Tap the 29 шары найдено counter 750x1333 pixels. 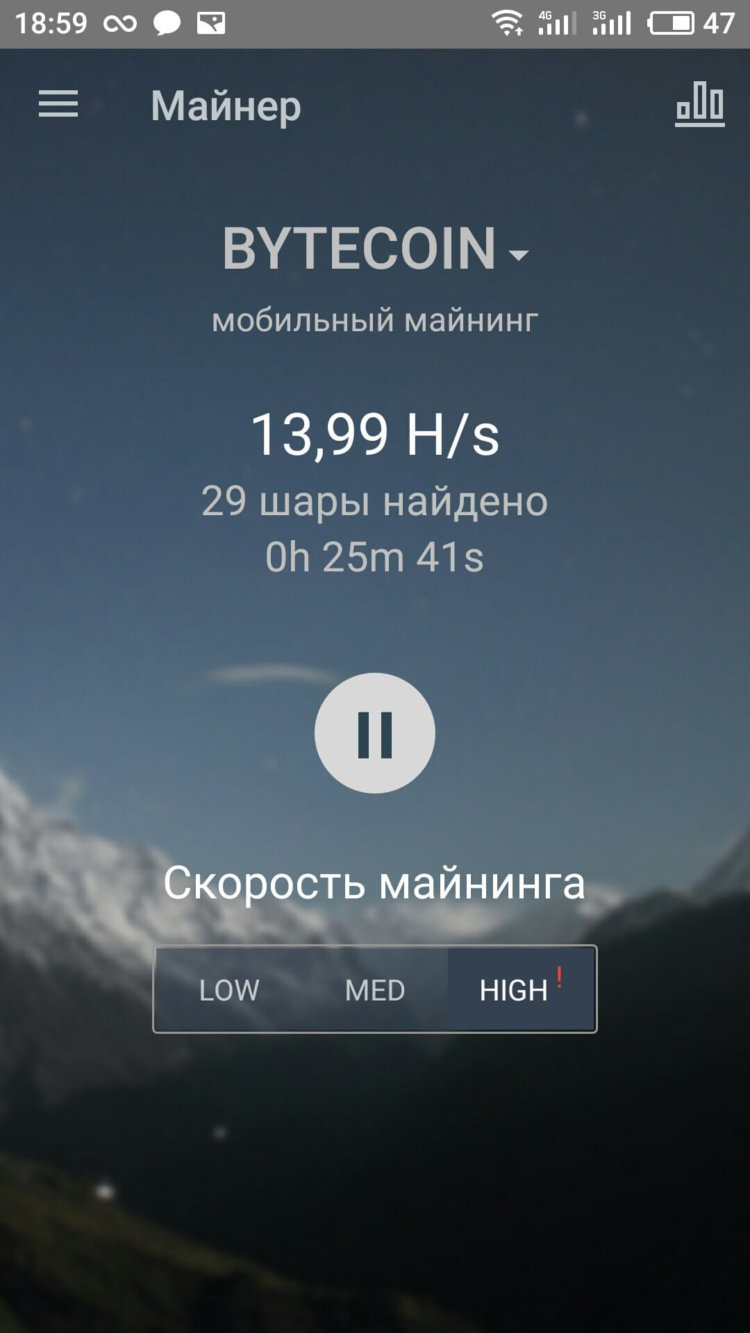coord(375,501)
